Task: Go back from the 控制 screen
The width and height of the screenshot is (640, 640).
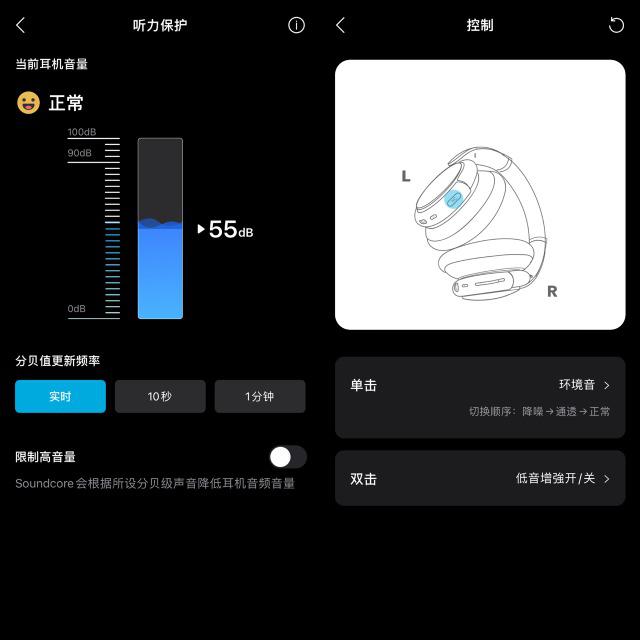Action: click(x=340, y=26)
